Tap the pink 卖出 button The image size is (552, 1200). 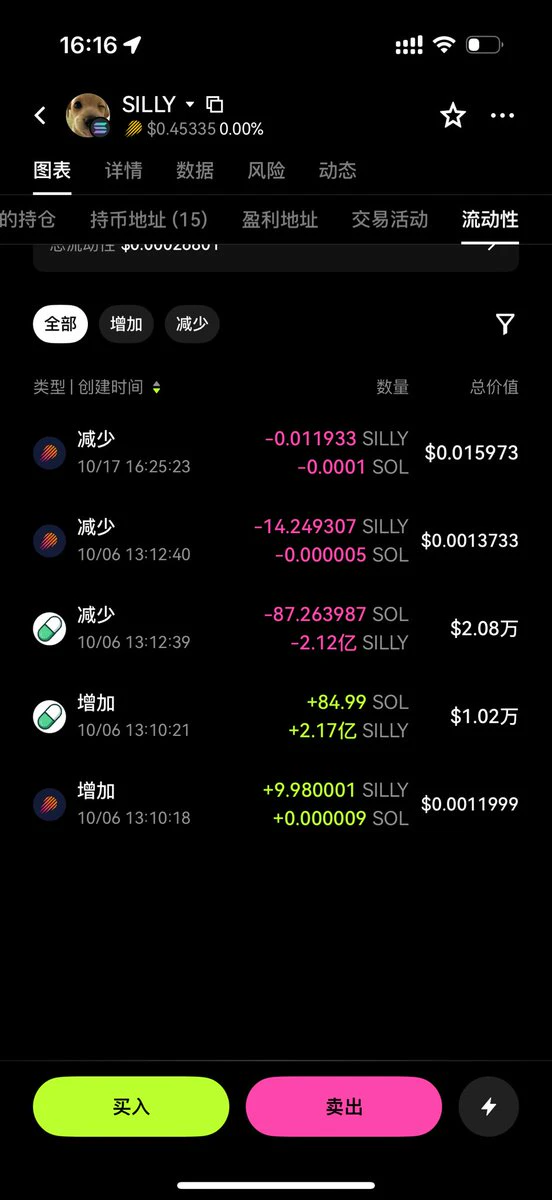[x=344, y=1106]
